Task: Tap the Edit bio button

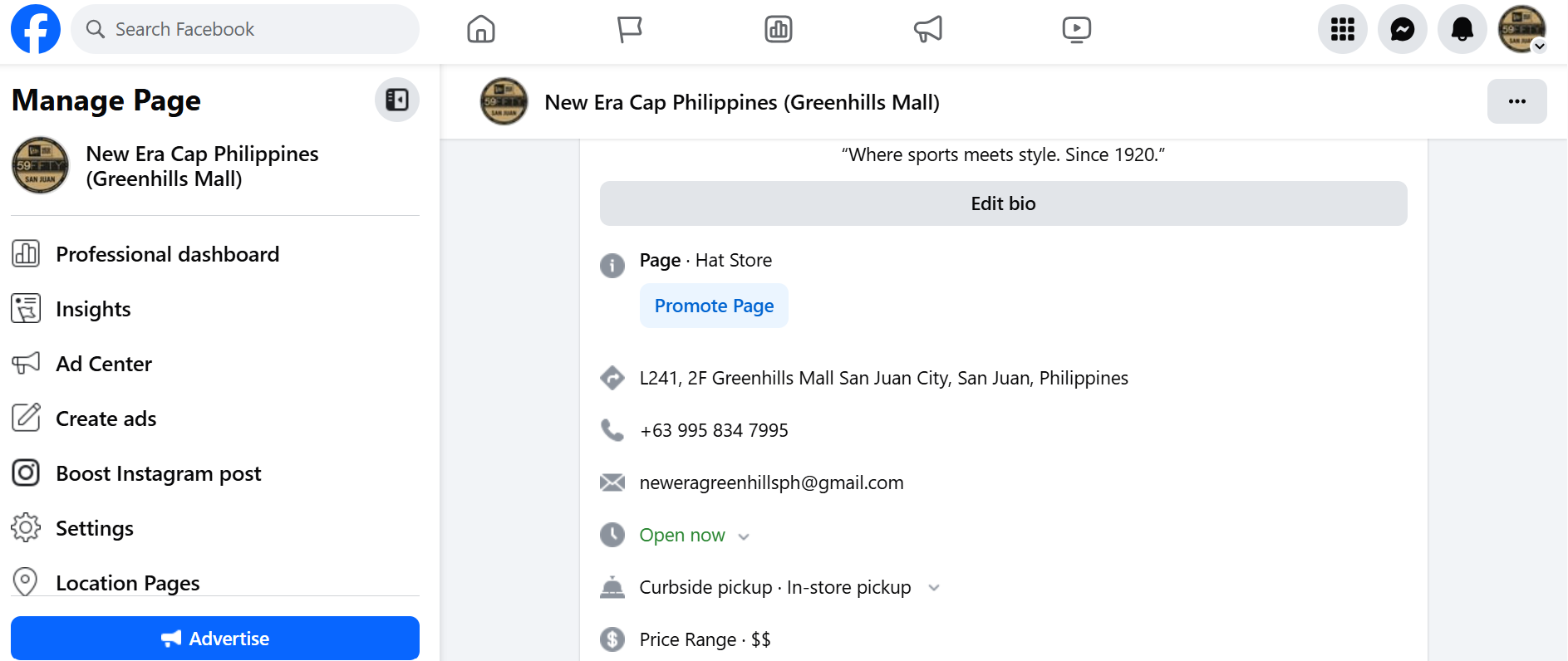Action: (1003, 203)
